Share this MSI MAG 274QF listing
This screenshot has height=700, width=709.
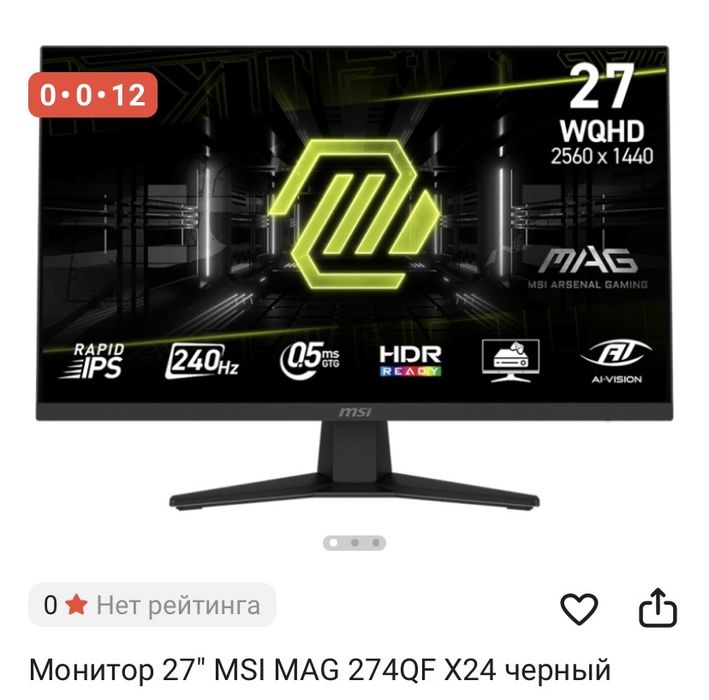[658, 608]
